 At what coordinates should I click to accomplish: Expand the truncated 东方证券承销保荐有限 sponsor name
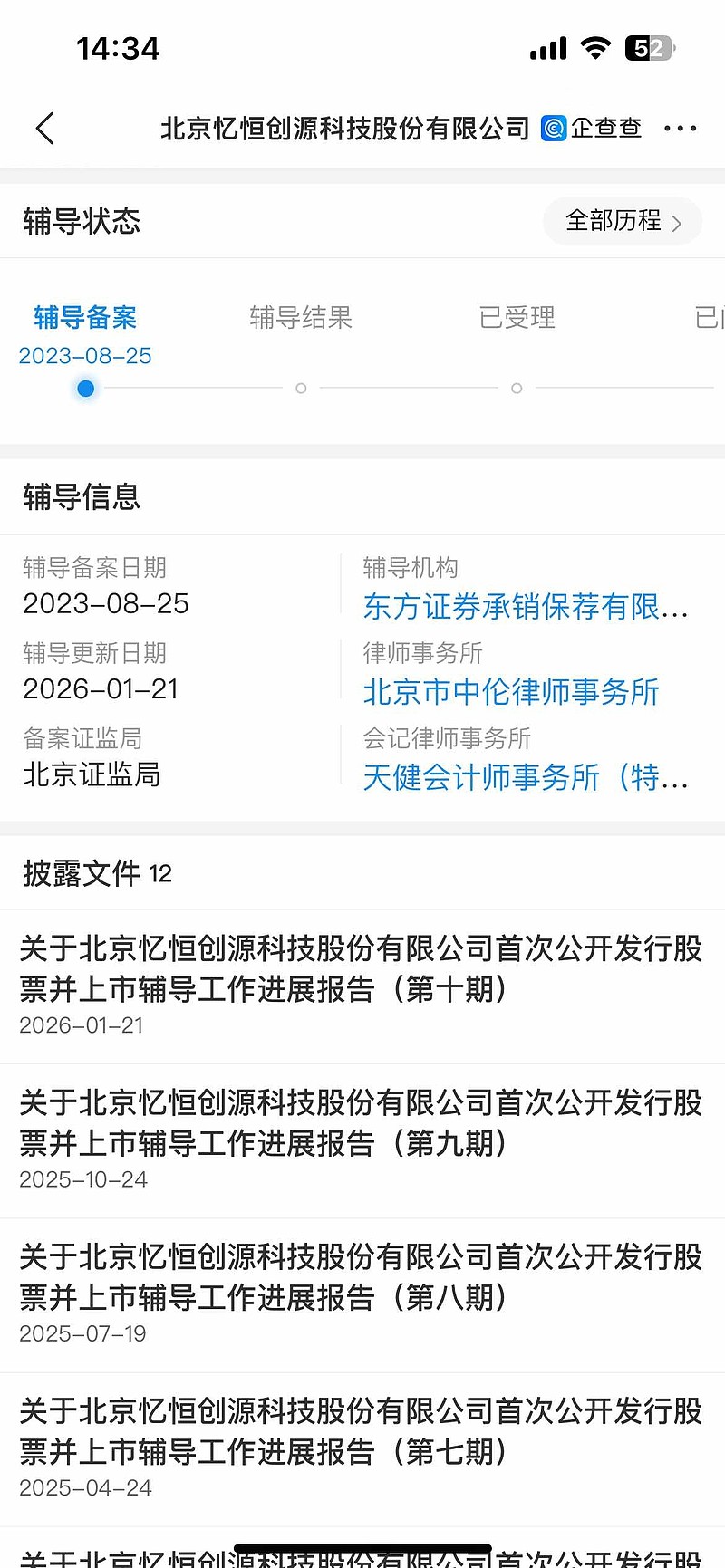pos(524,607)
